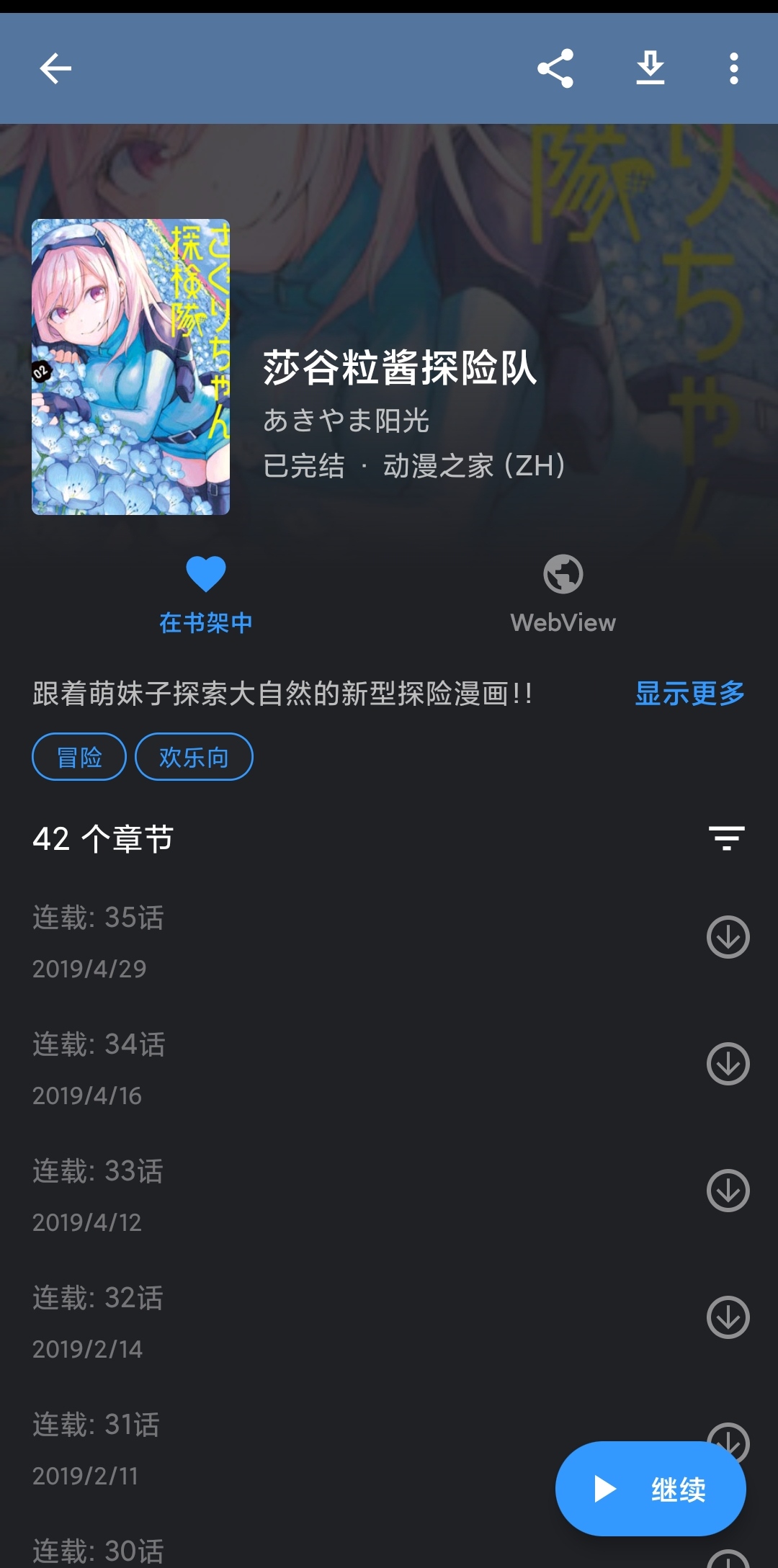
Task: Open the overflow menu
Action: coord(733,69)
